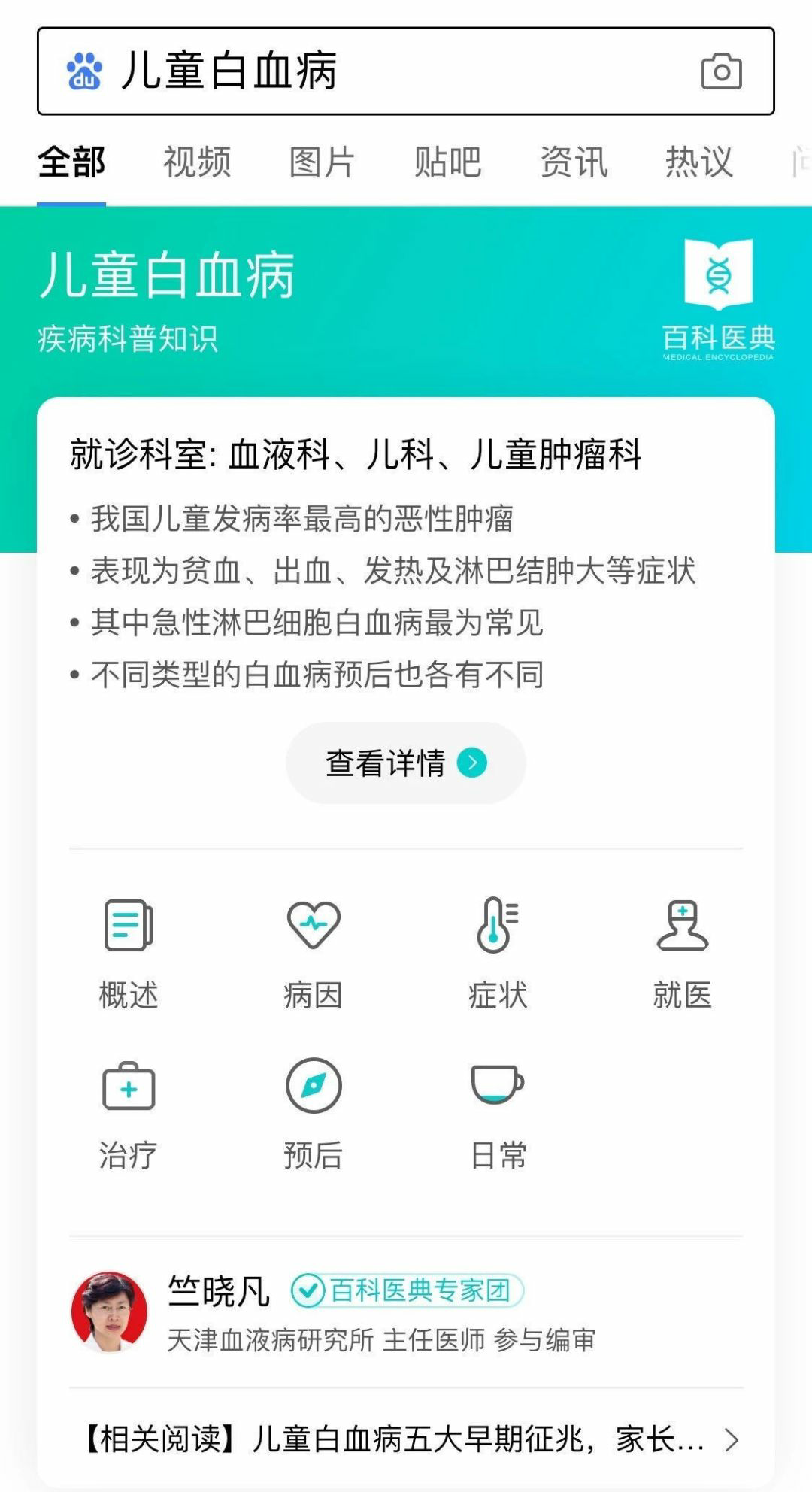Open the camera image search icon

721,71
